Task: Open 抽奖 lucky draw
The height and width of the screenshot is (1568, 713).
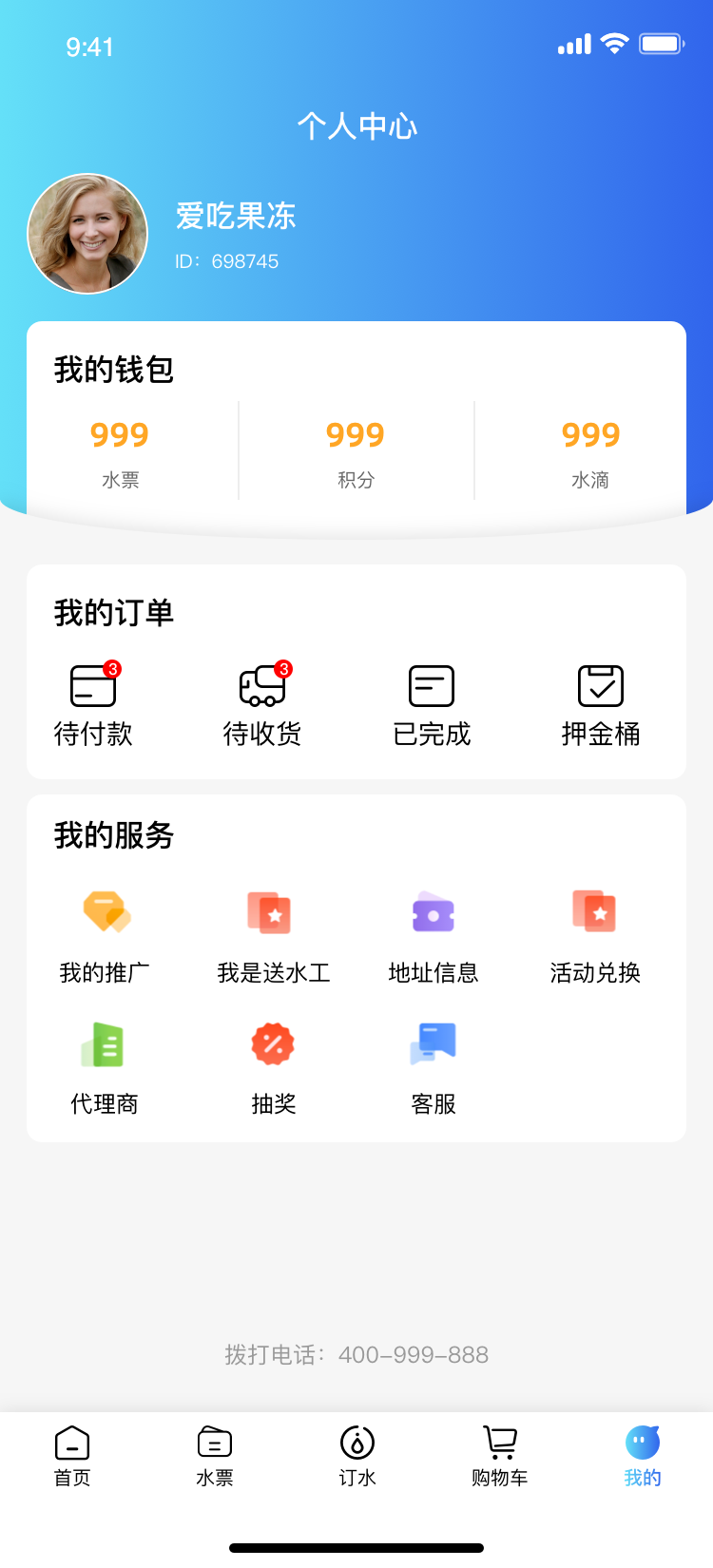Action: 273,1066
